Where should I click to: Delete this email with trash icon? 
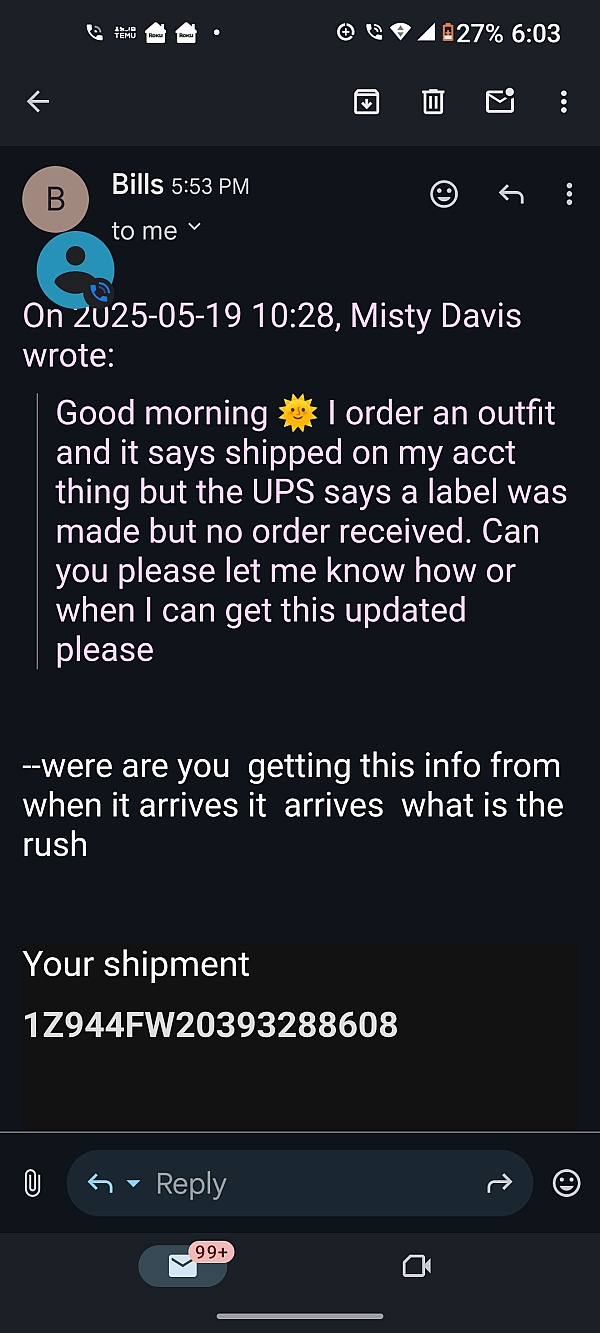[433, 101]
